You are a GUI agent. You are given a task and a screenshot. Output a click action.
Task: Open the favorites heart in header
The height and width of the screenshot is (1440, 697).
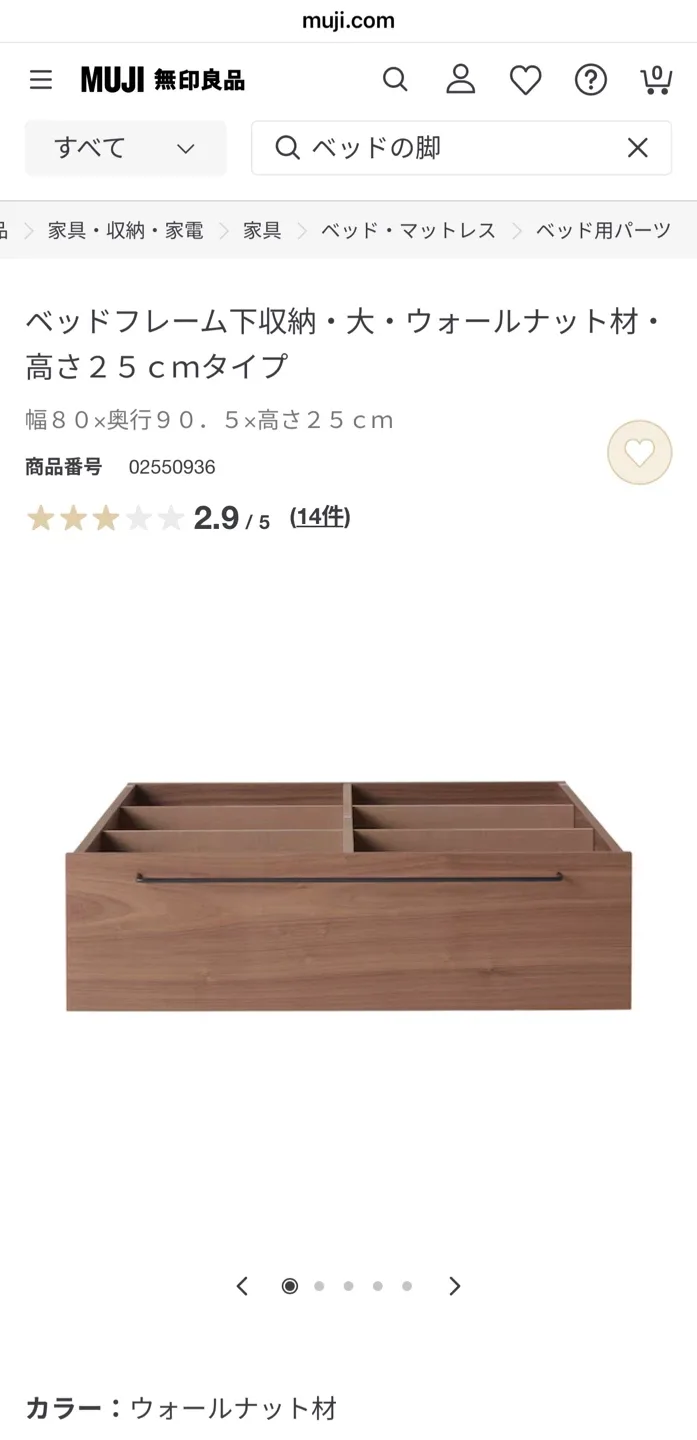[x=525, y=80]
